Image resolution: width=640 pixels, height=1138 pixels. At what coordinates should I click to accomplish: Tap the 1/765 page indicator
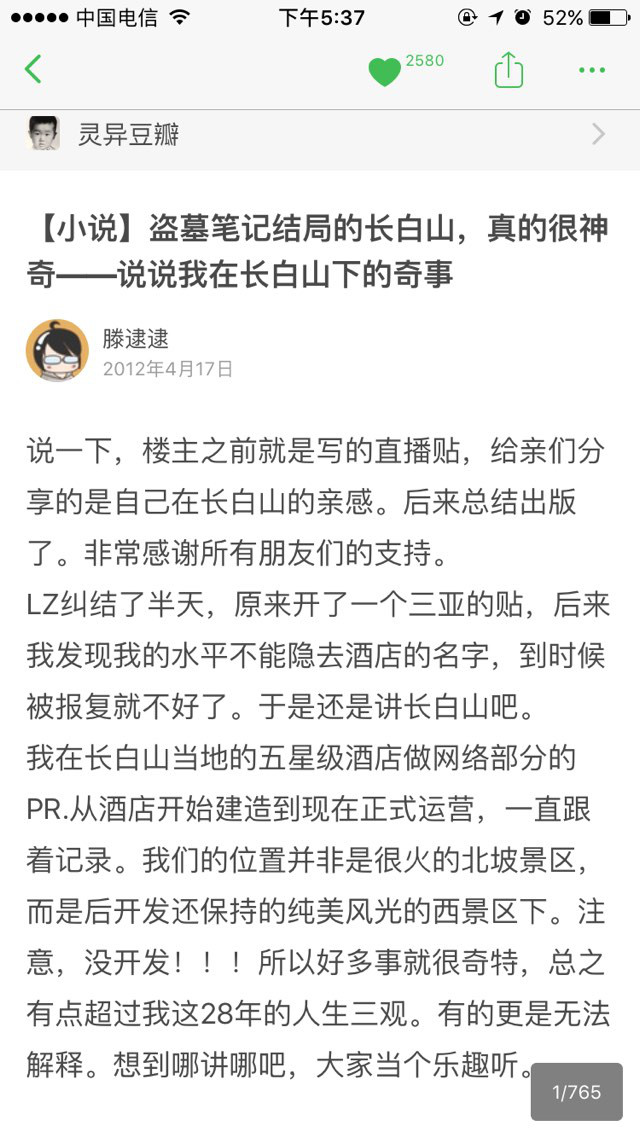pos(577,1091)
